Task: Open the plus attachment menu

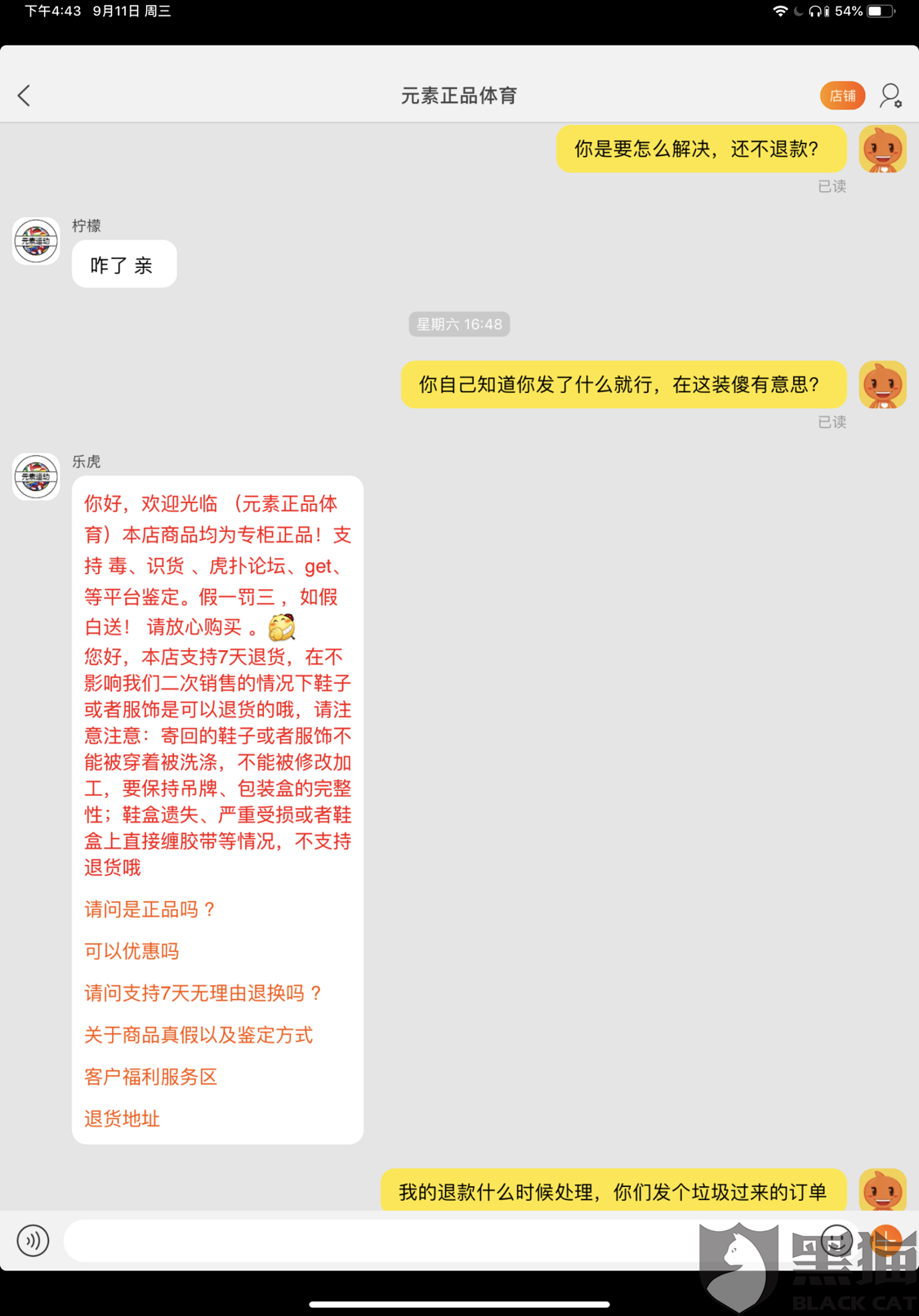Action: tap(887, 1240)
